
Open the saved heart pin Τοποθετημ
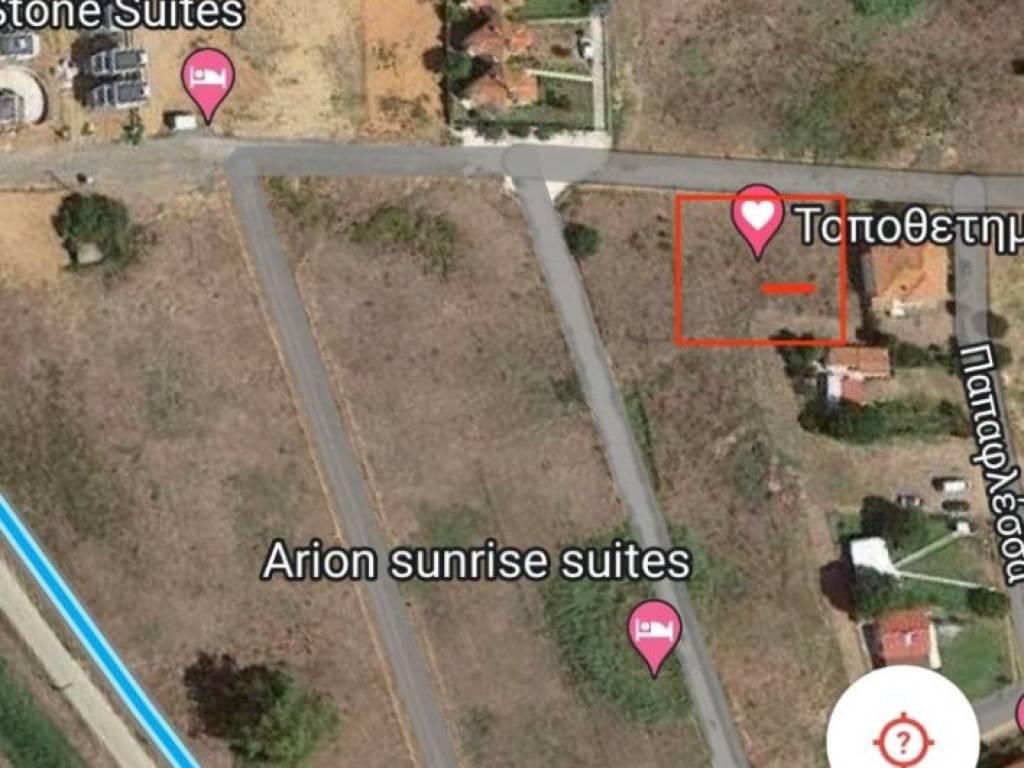point(758,217)
